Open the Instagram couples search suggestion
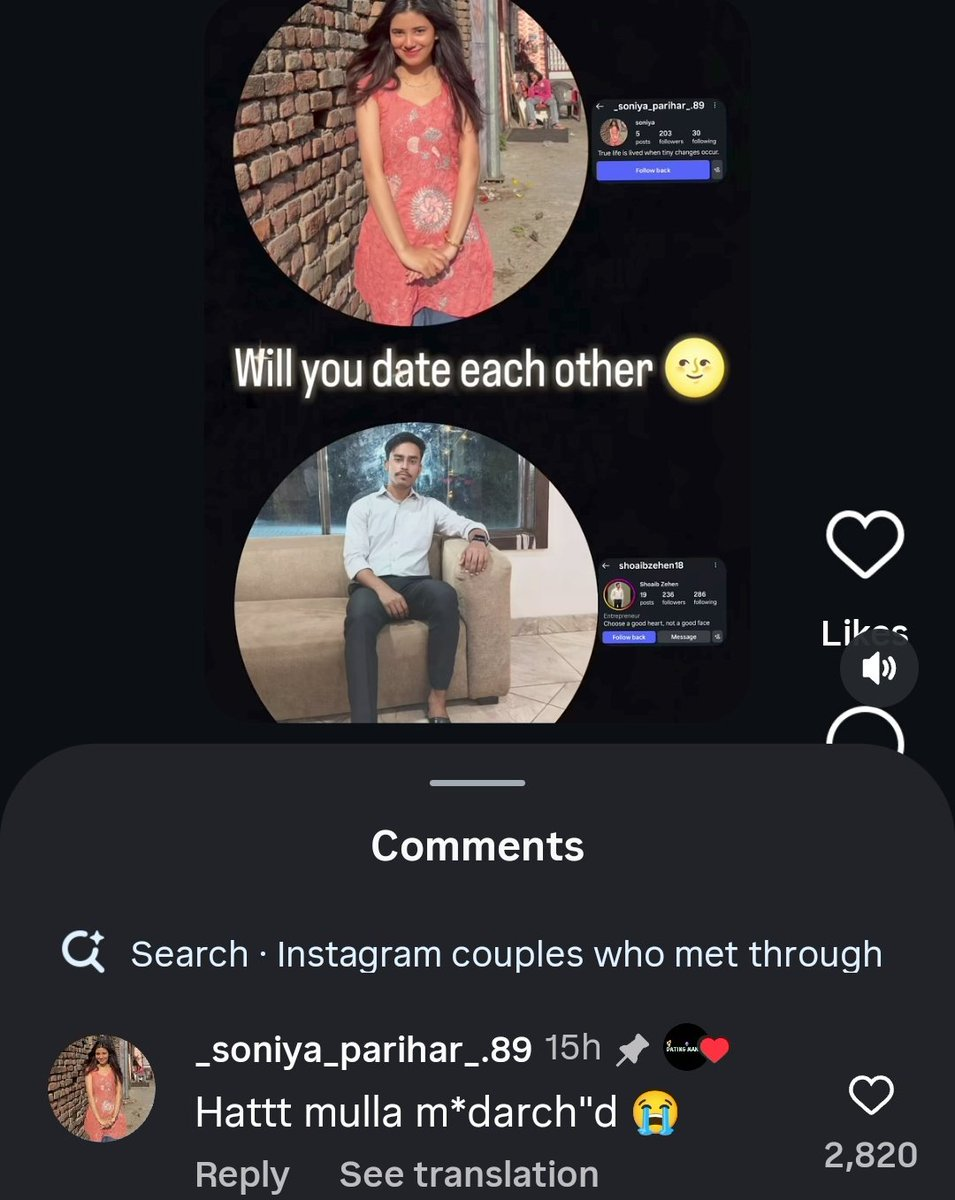 pos(506,954)
